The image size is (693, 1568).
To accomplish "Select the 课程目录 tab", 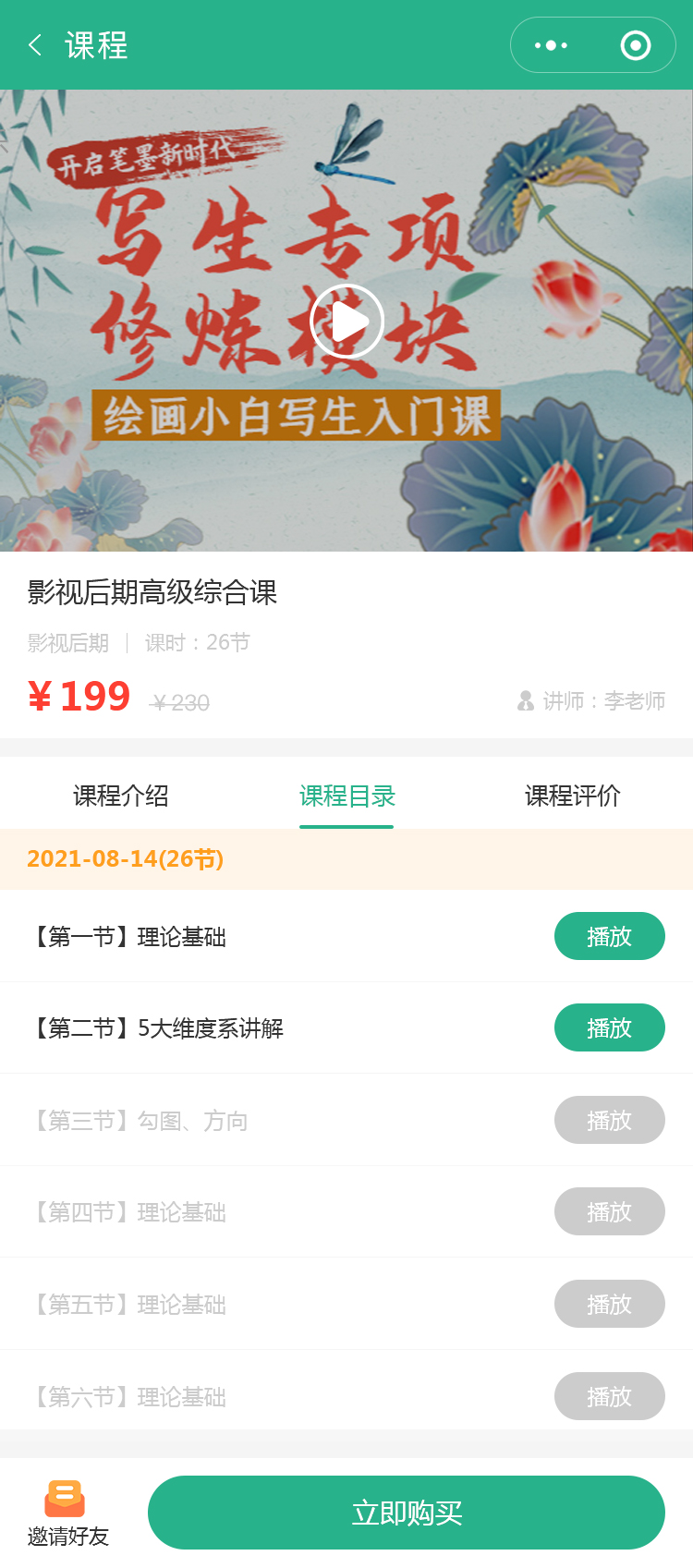I will tap(346, 796).
